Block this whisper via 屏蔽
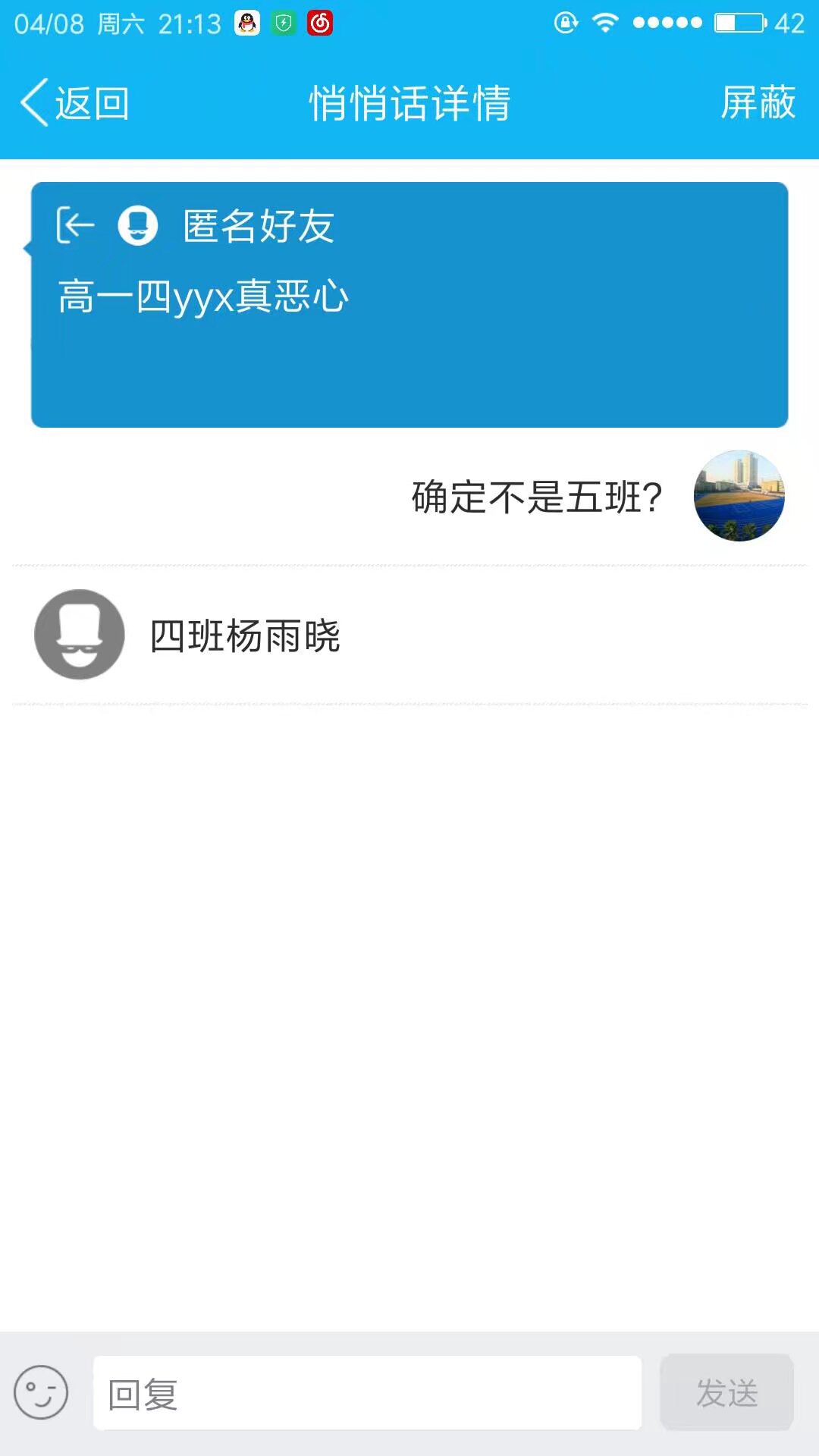The width and height of the screenshot is (819, 1456). (758, 103)
